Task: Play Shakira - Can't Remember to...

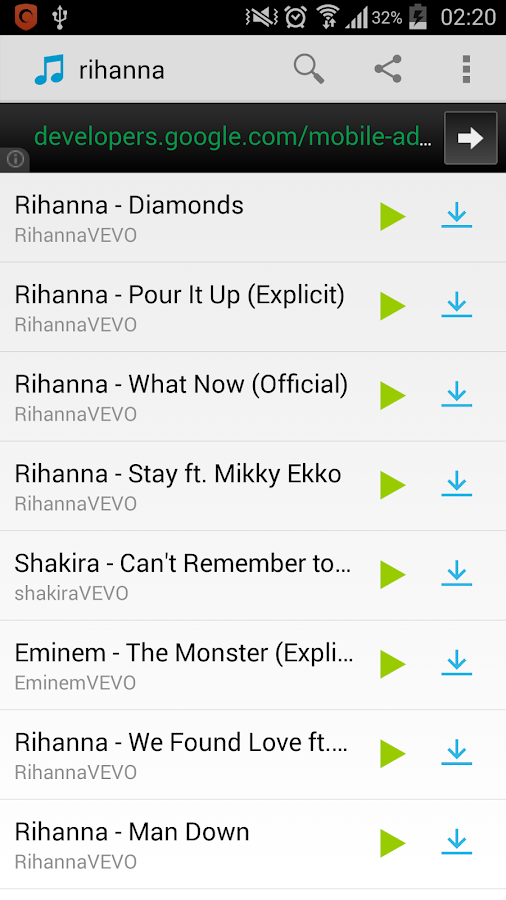Action: point(392,575)
